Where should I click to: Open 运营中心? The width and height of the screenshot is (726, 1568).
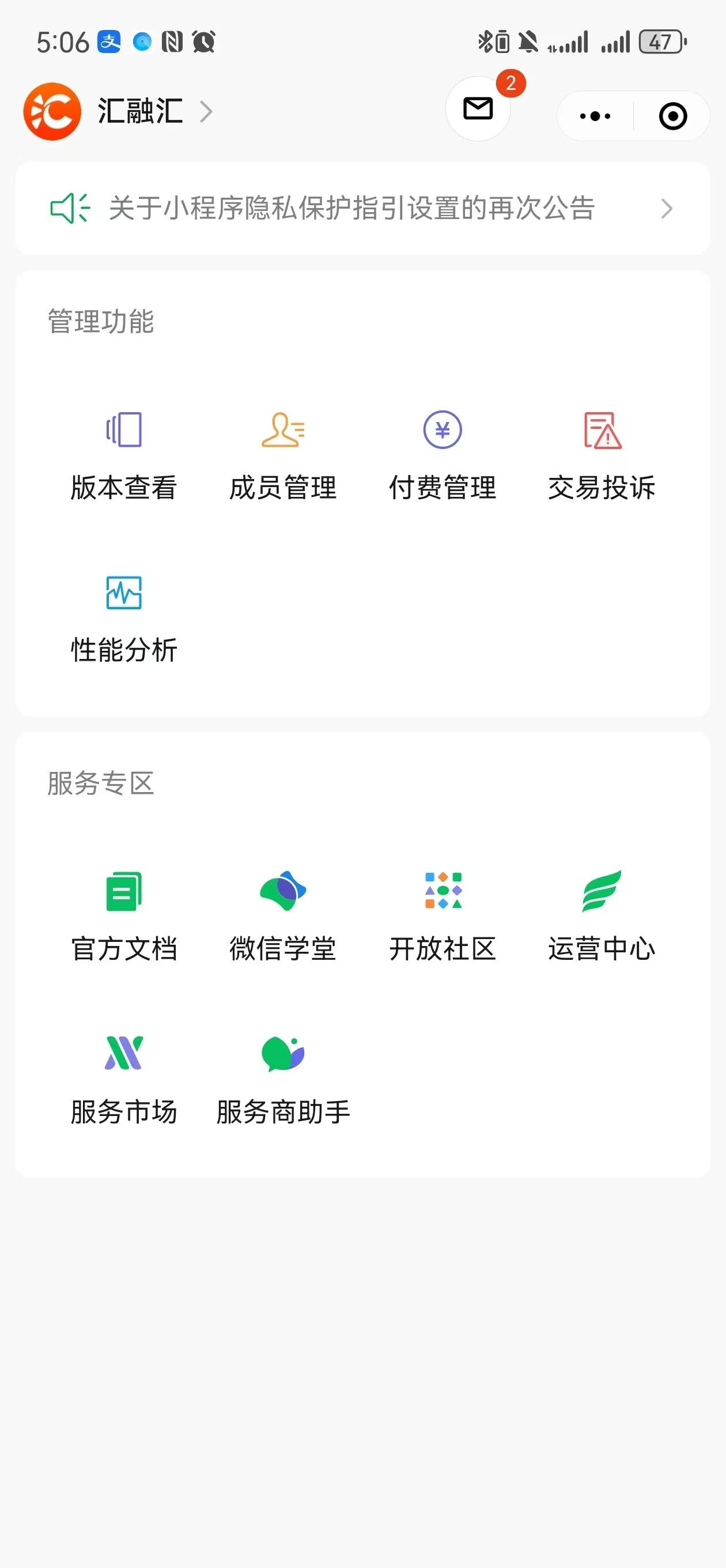602,917
